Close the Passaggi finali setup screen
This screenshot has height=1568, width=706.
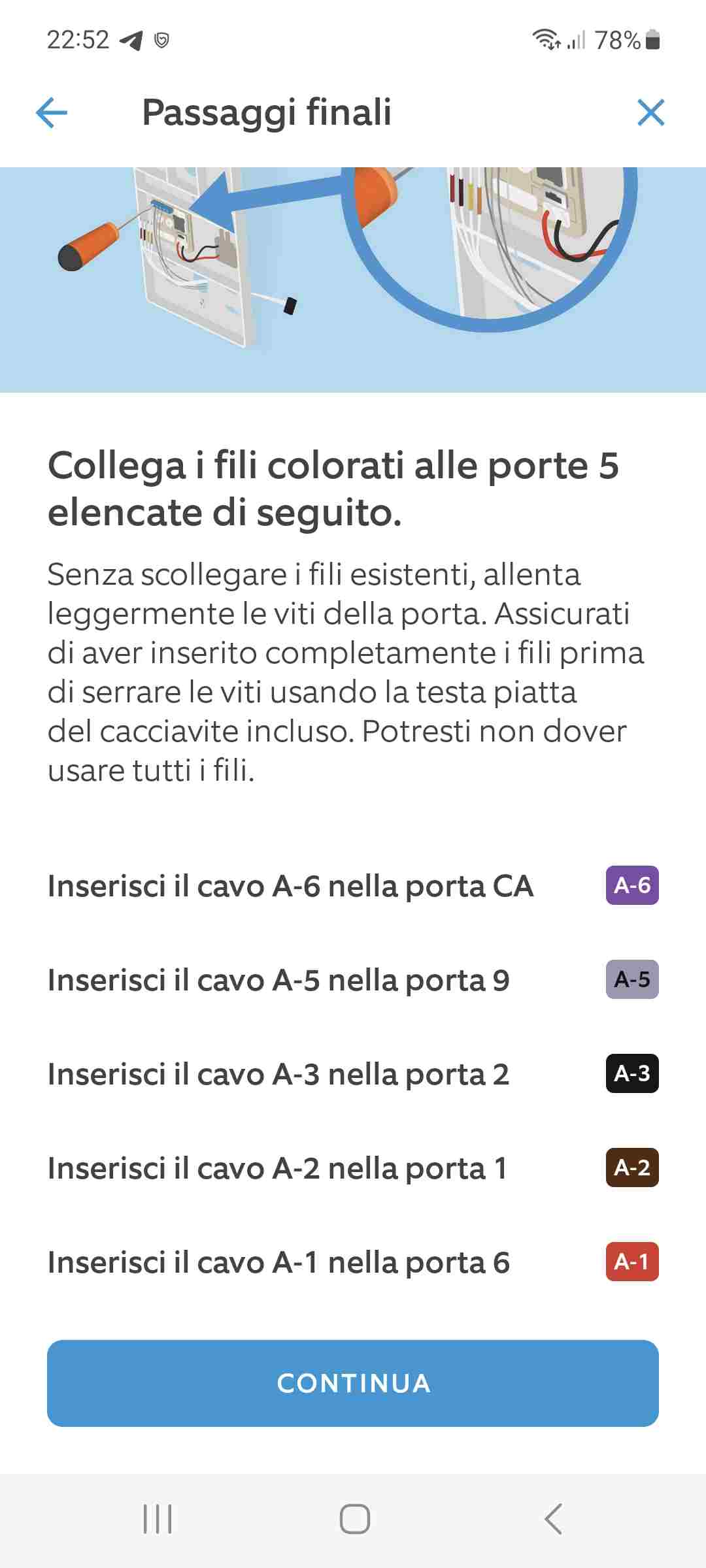pos(650,112)
